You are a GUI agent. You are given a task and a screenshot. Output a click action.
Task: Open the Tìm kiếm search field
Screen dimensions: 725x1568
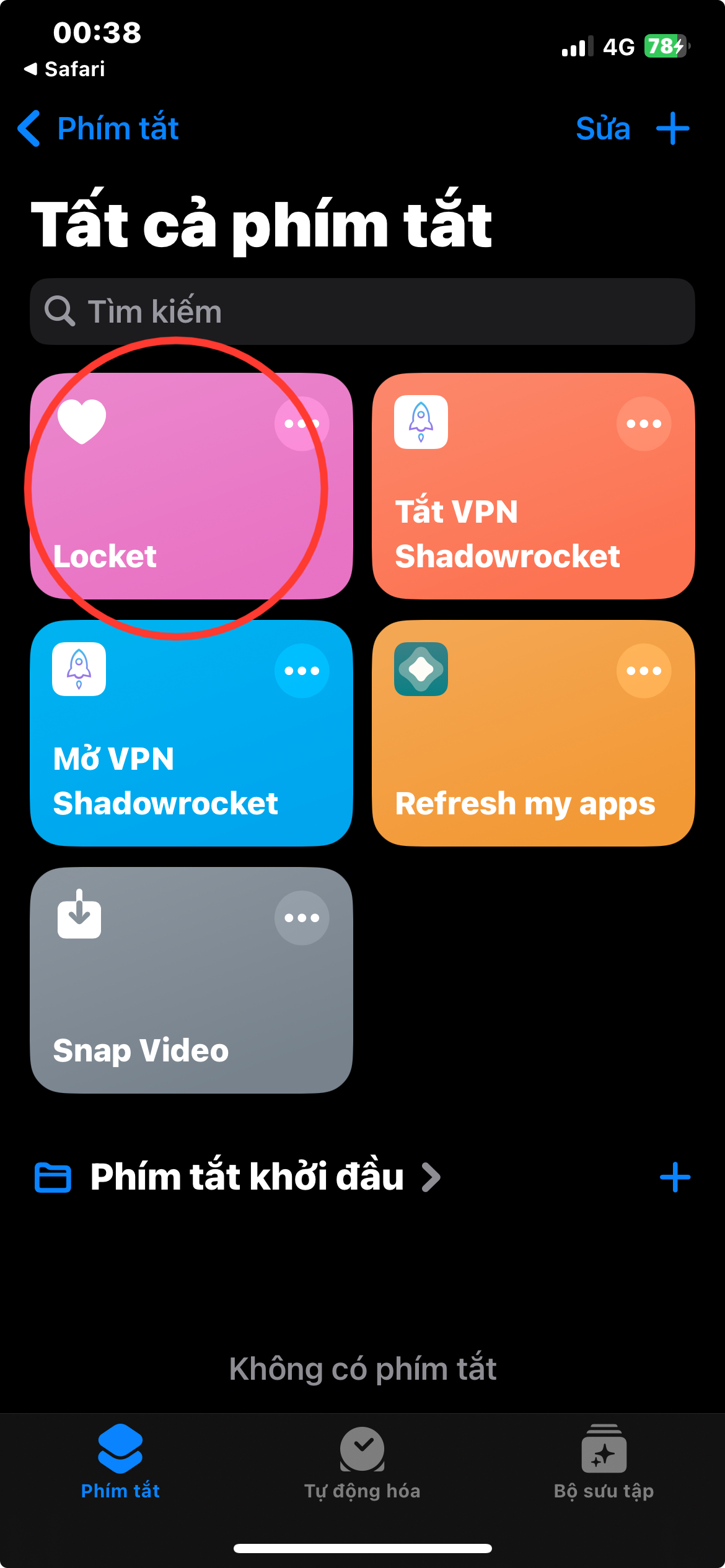pos(362,311)
